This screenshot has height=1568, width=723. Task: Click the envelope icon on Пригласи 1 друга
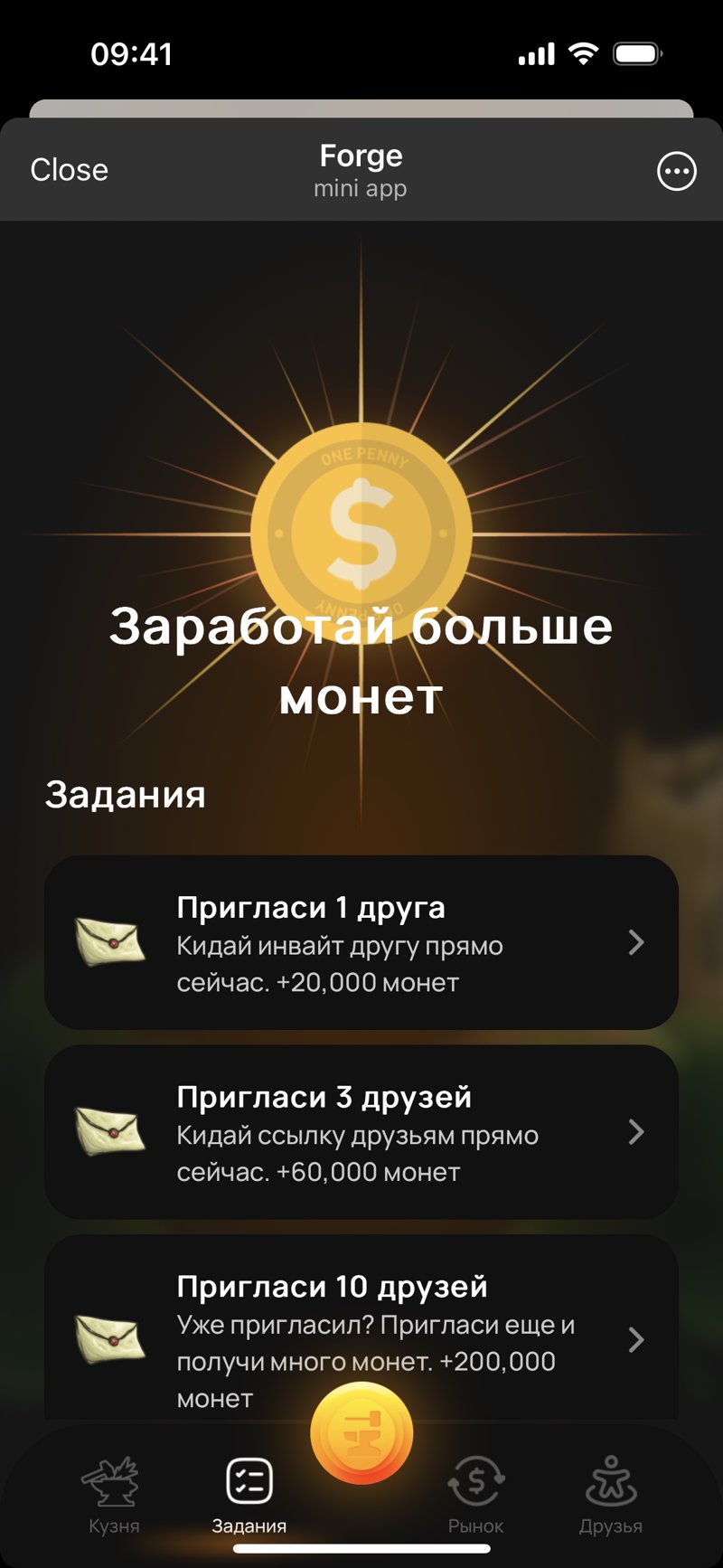[112, 944]
